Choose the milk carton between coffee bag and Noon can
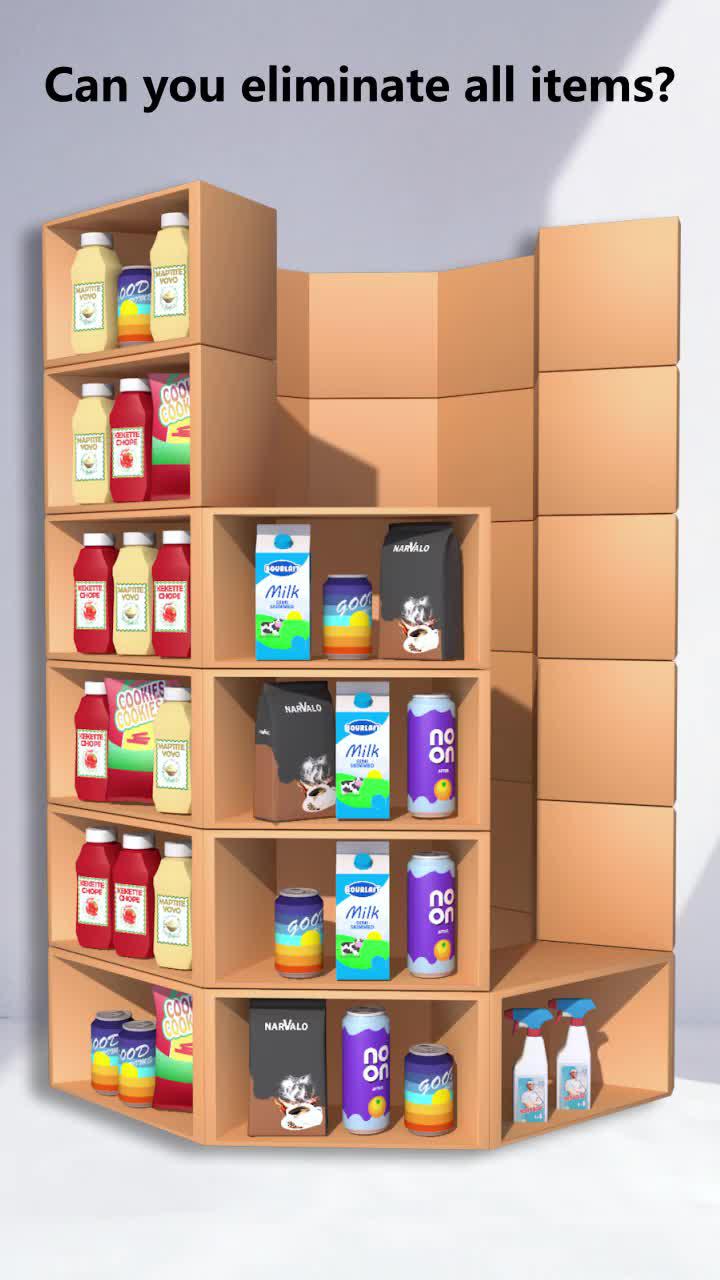The height and width of the screenshot is (1280, 720). tap(362, 750)
